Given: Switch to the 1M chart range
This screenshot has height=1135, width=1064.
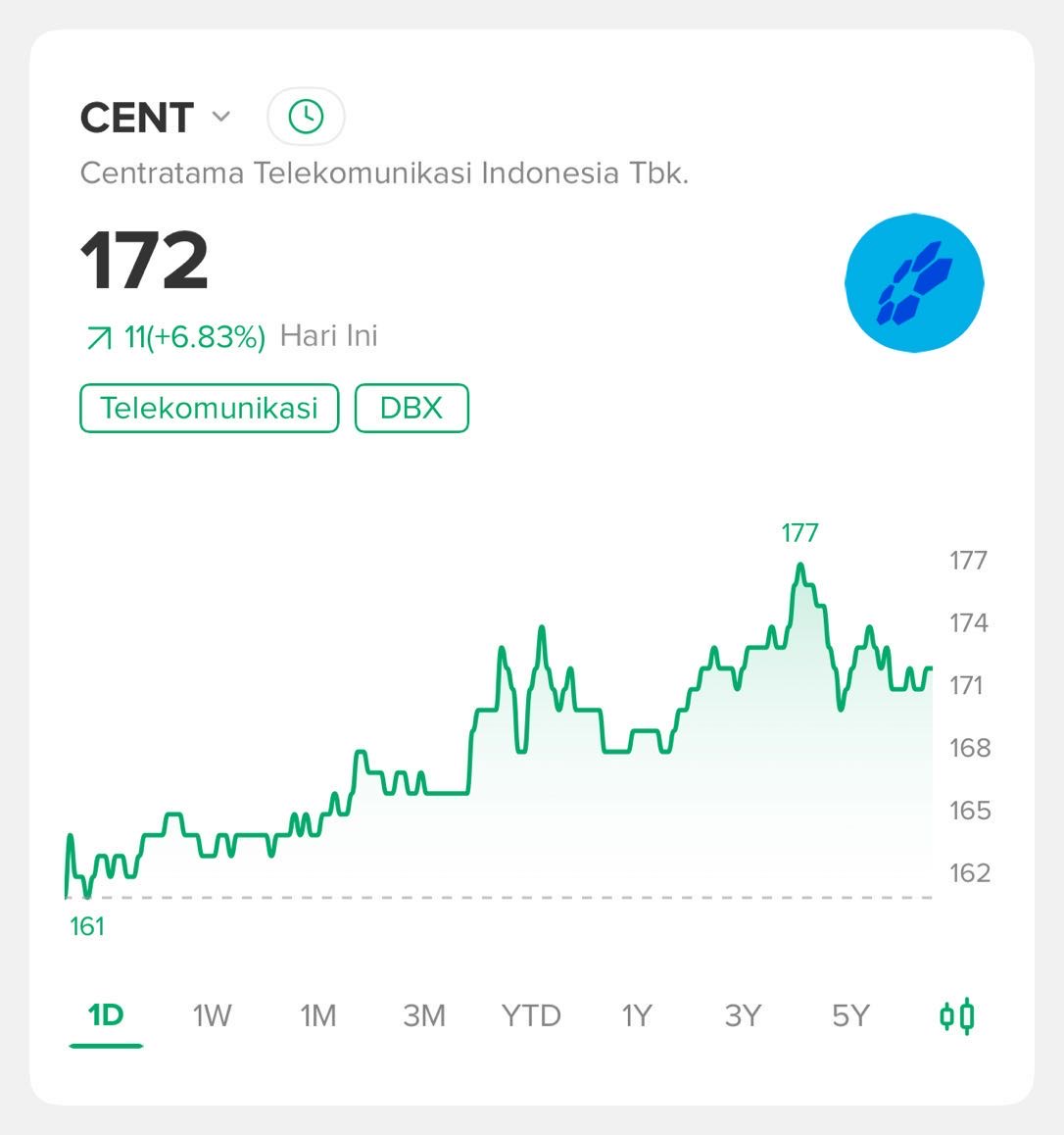Looking at the screenshot, I should [318, 1015].
